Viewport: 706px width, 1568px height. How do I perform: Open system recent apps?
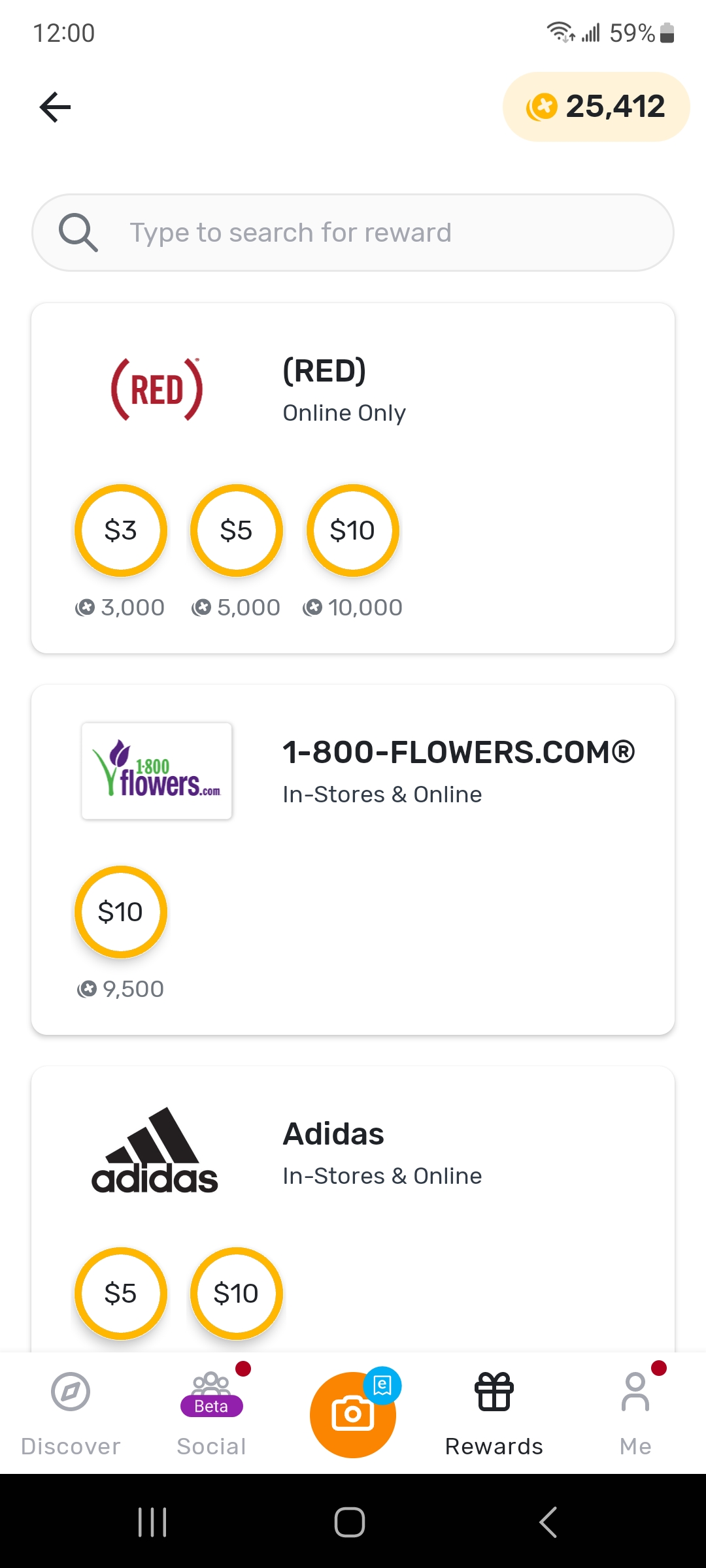[x=152, y=1522]
